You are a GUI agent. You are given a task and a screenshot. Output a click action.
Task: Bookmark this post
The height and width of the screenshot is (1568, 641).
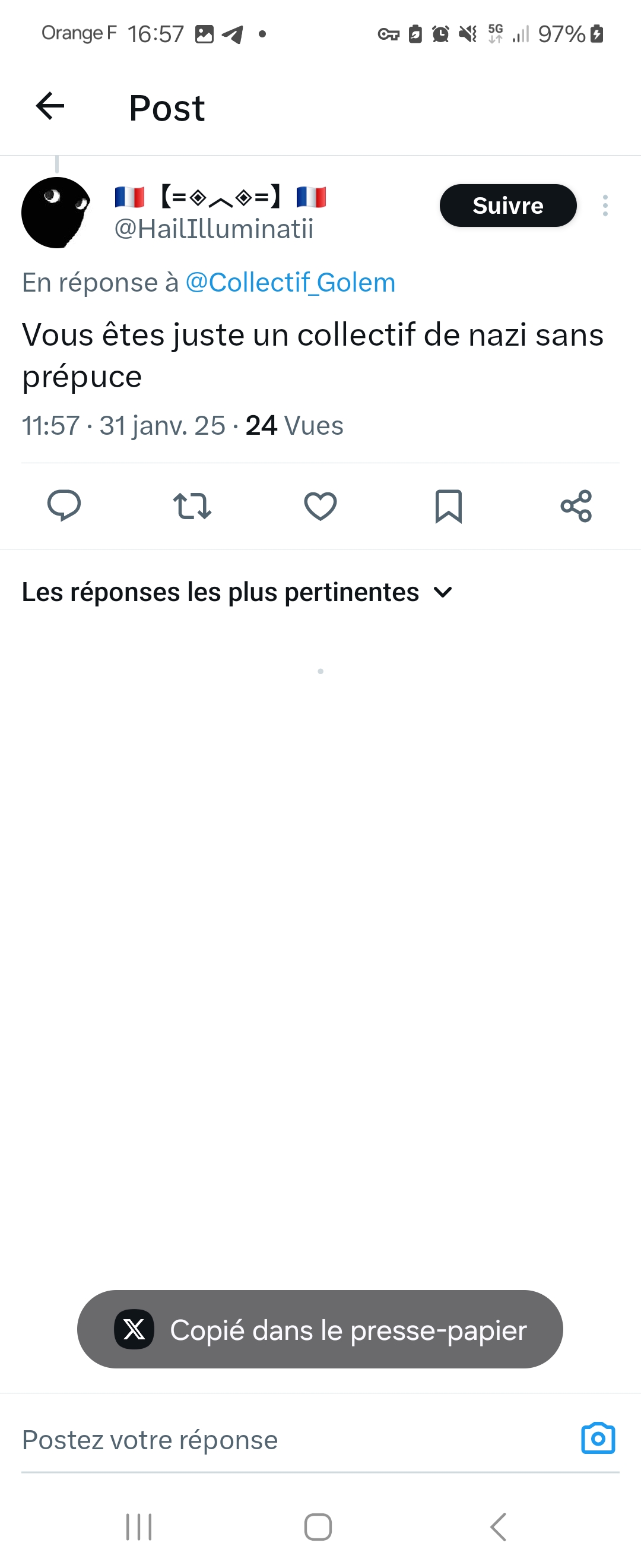tap(448, 506)
